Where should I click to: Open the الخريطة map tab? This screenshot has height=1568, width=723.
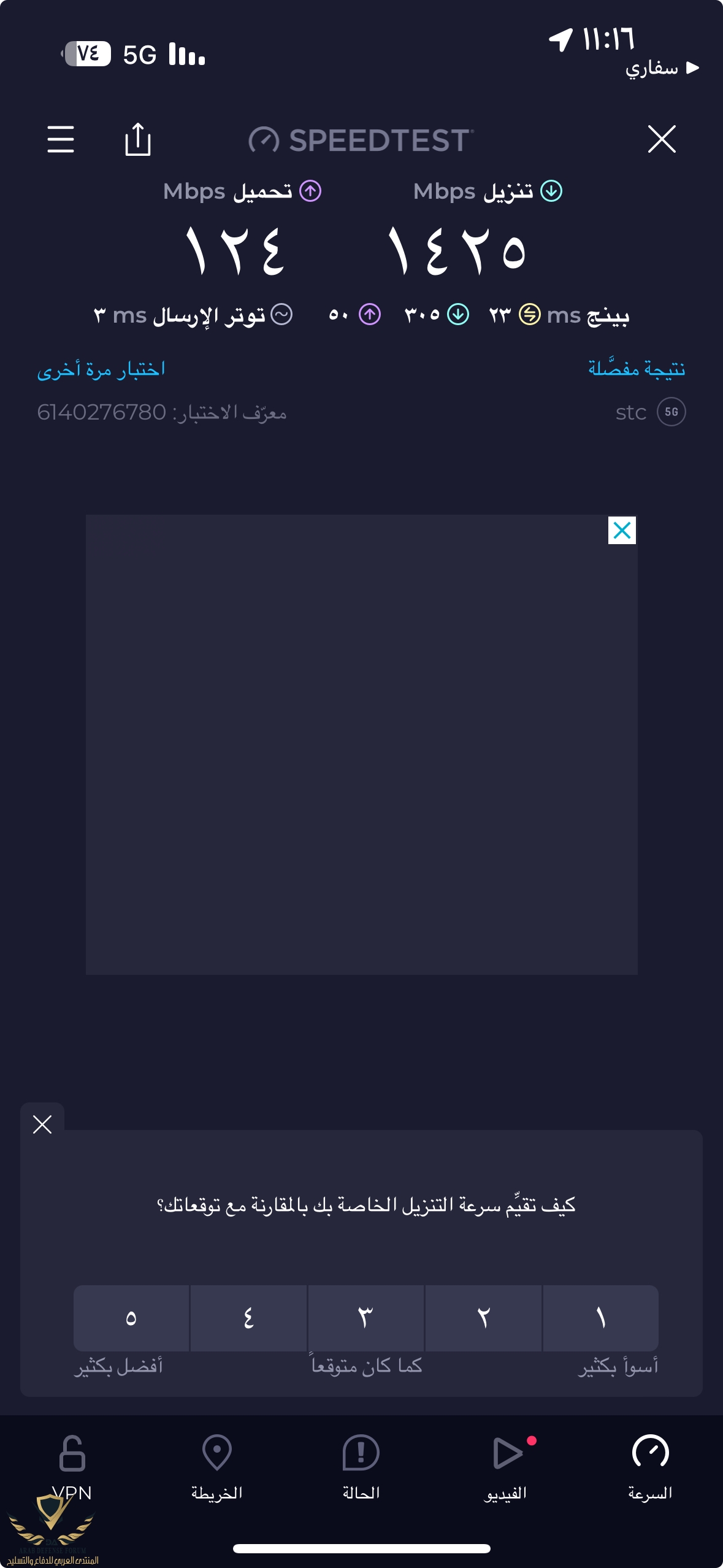coord(216,1467)
